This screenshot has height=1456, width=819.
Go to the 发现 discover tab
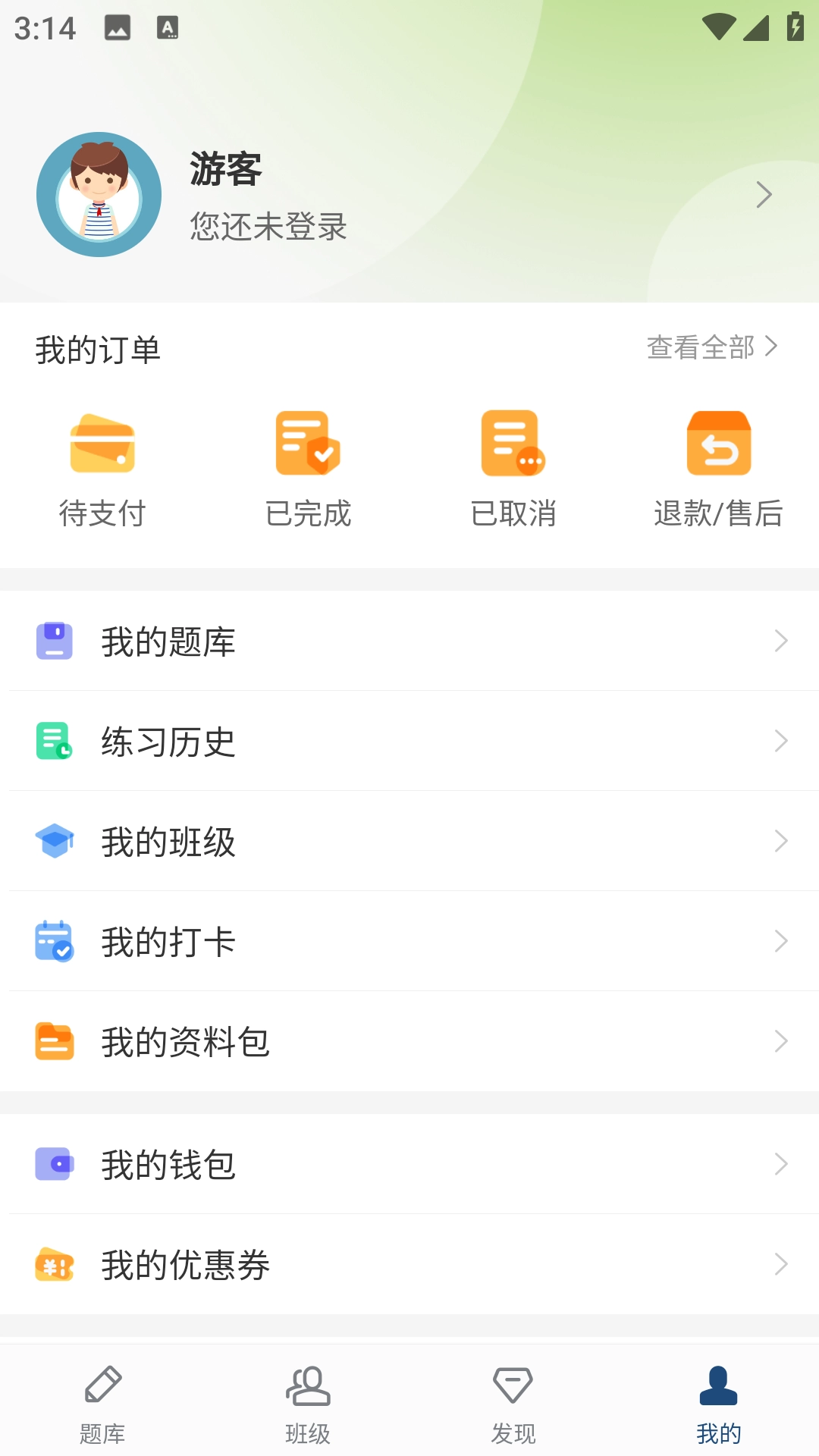(x=513, y=1404)
